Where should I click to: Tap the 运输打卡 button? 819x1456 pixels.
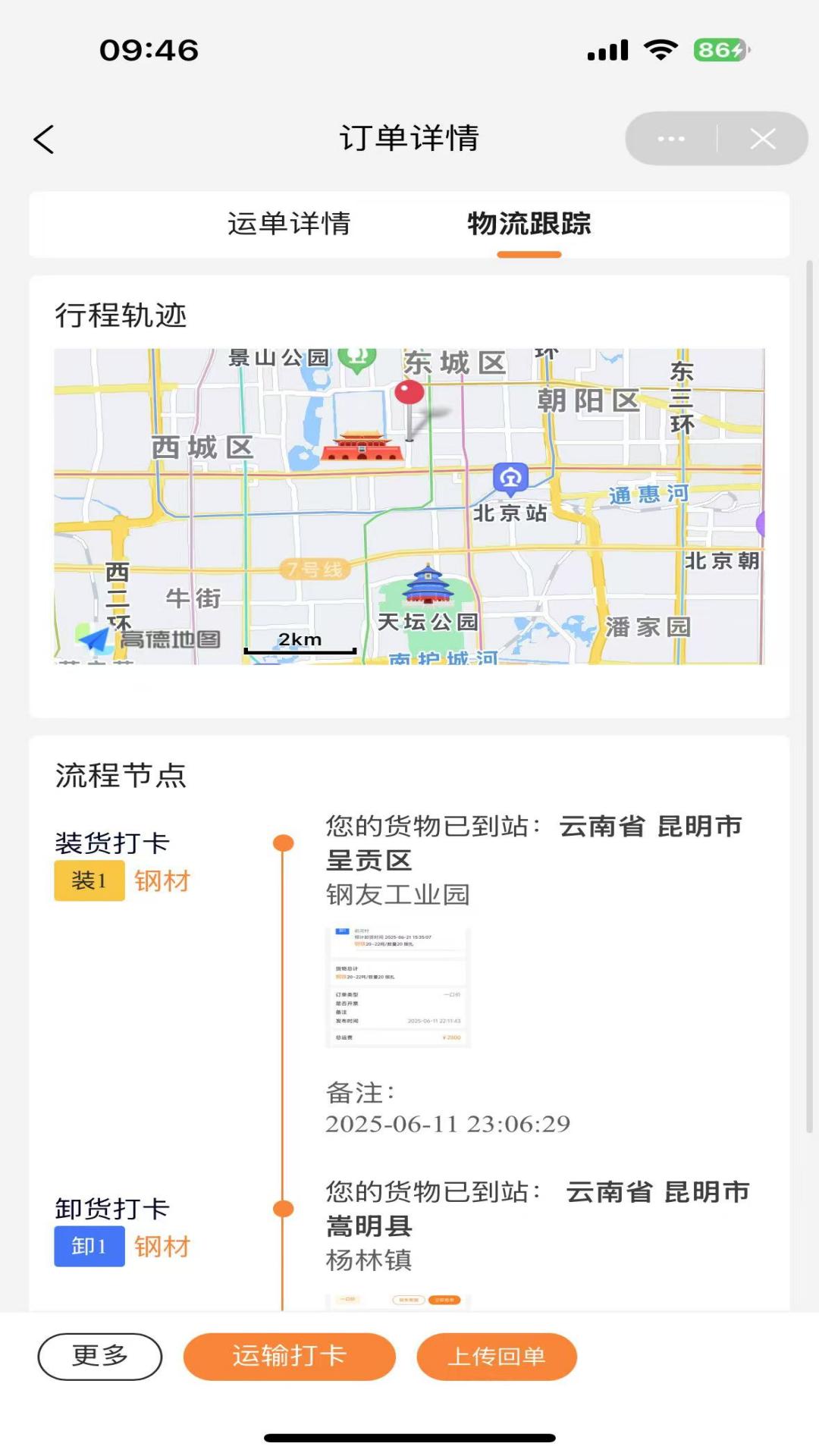coord(289,1357)
